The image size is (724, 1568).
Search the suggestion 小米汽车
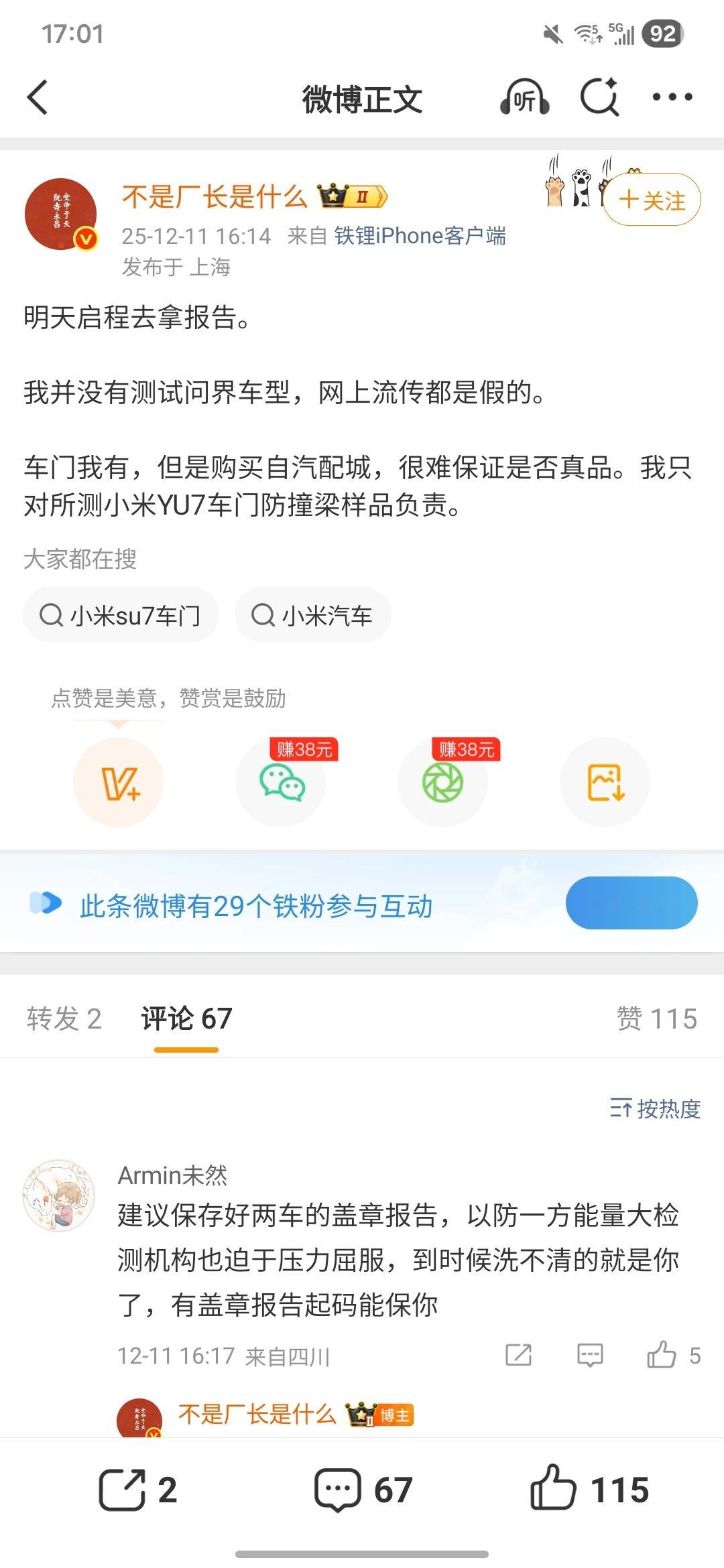pos(314,614)
